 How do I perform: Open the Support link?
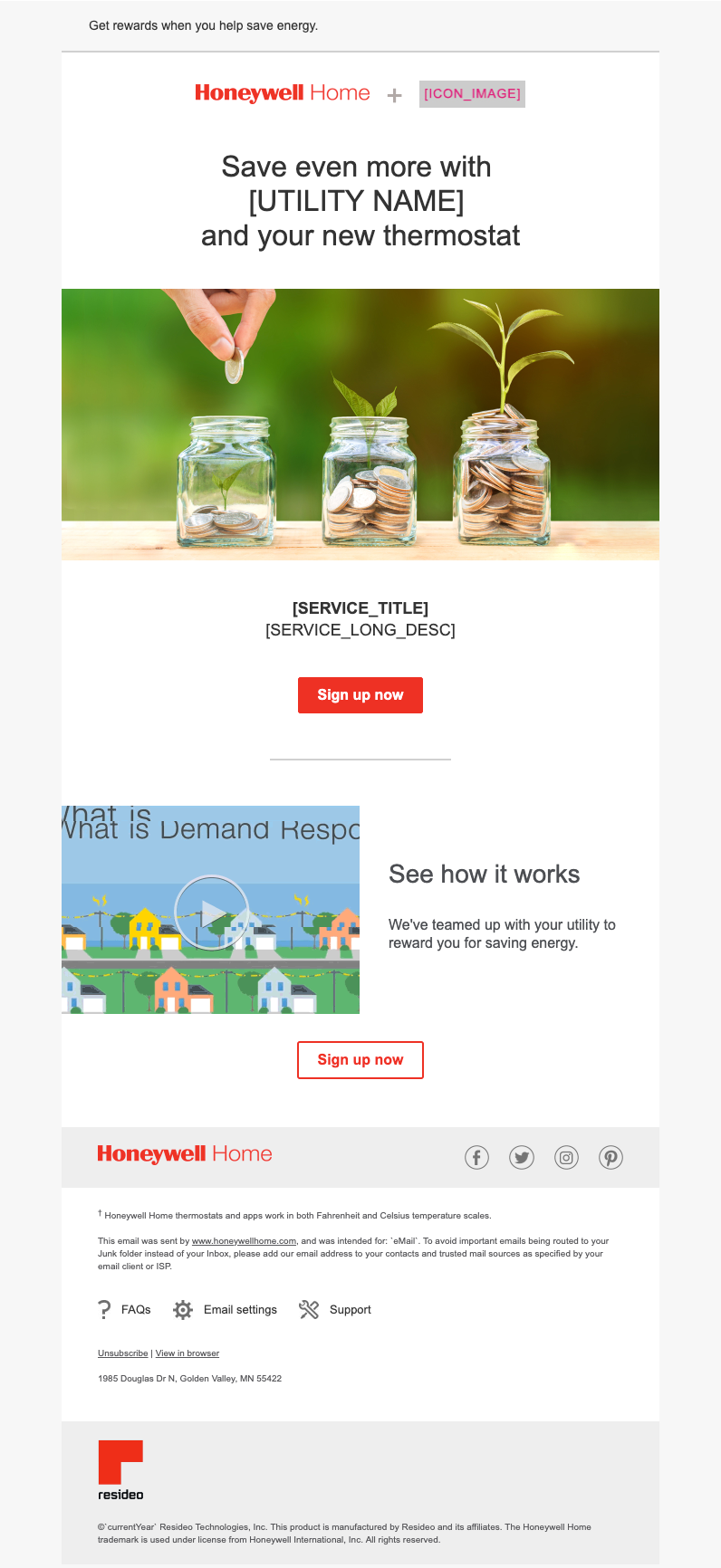click(x=350, y=1310)
